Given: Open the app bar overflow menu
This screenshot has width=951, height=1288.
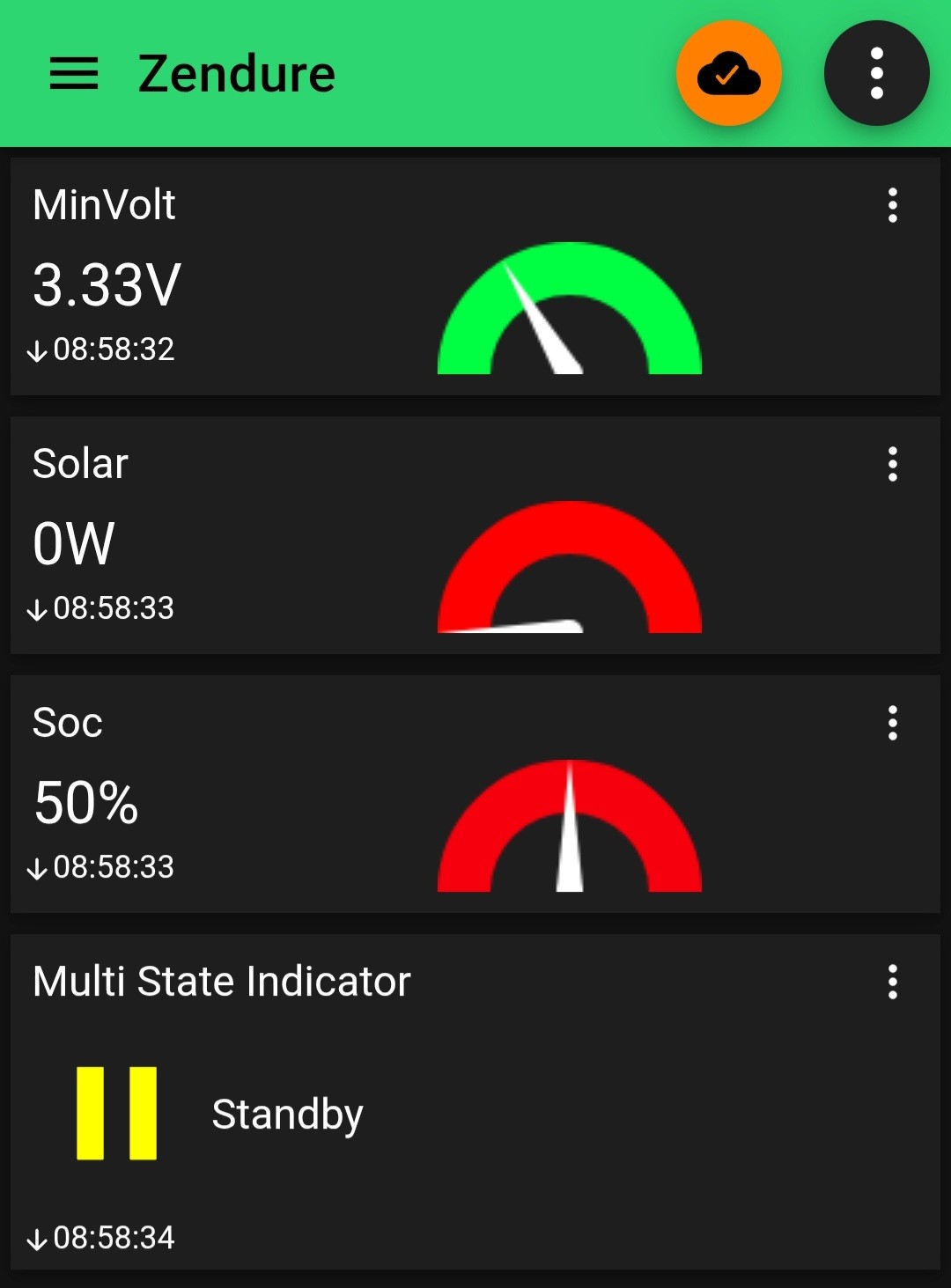Looking at the screenshot, I should 876,74.
